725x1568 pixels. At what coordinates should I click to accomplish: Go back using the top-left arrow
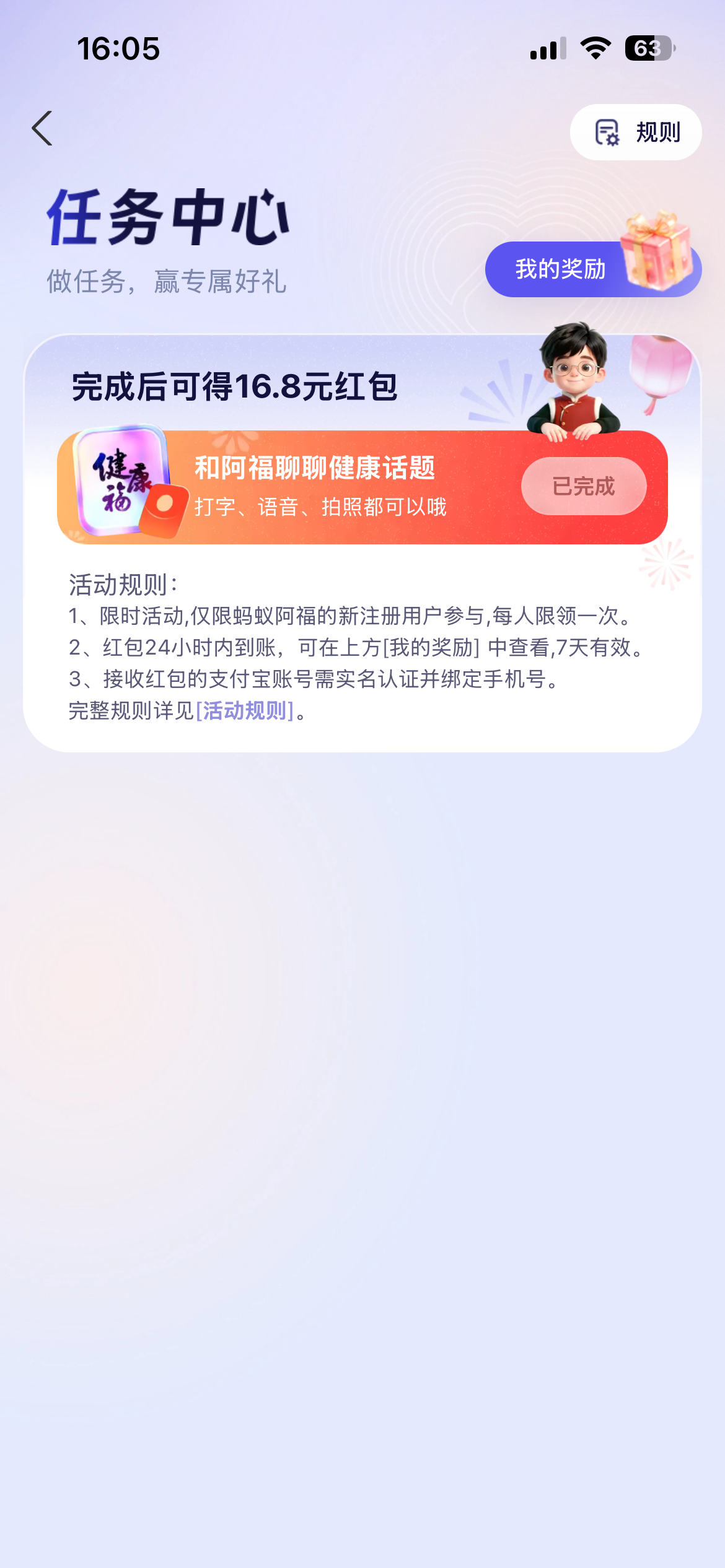pyautogui.click(x=42, y=129)
